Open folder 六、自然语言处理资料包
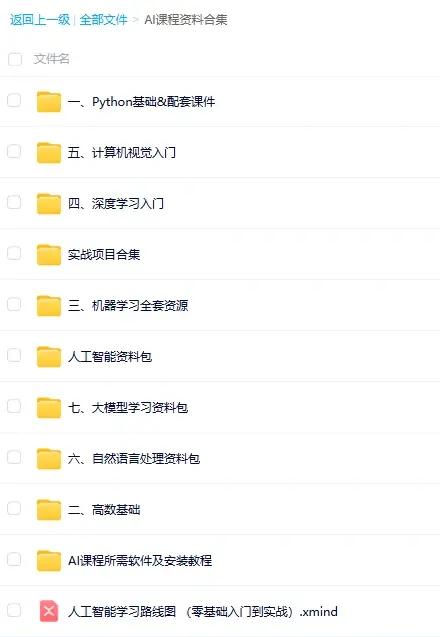Image resolution: width=440 pixels, height=637 pixels. coord(134,459)
